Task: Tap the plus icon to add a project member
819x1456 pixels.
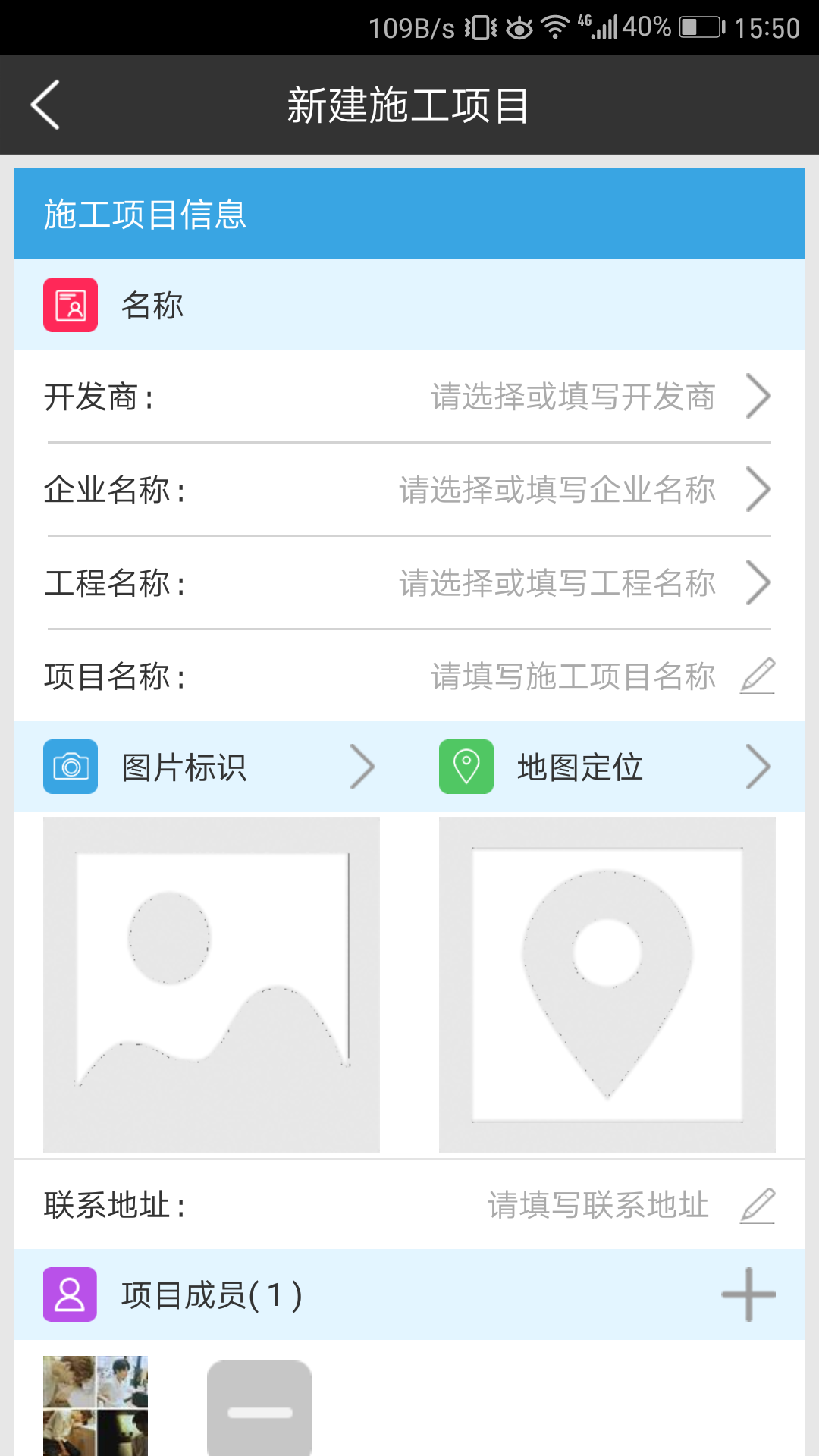Action: click(748, 1294)
